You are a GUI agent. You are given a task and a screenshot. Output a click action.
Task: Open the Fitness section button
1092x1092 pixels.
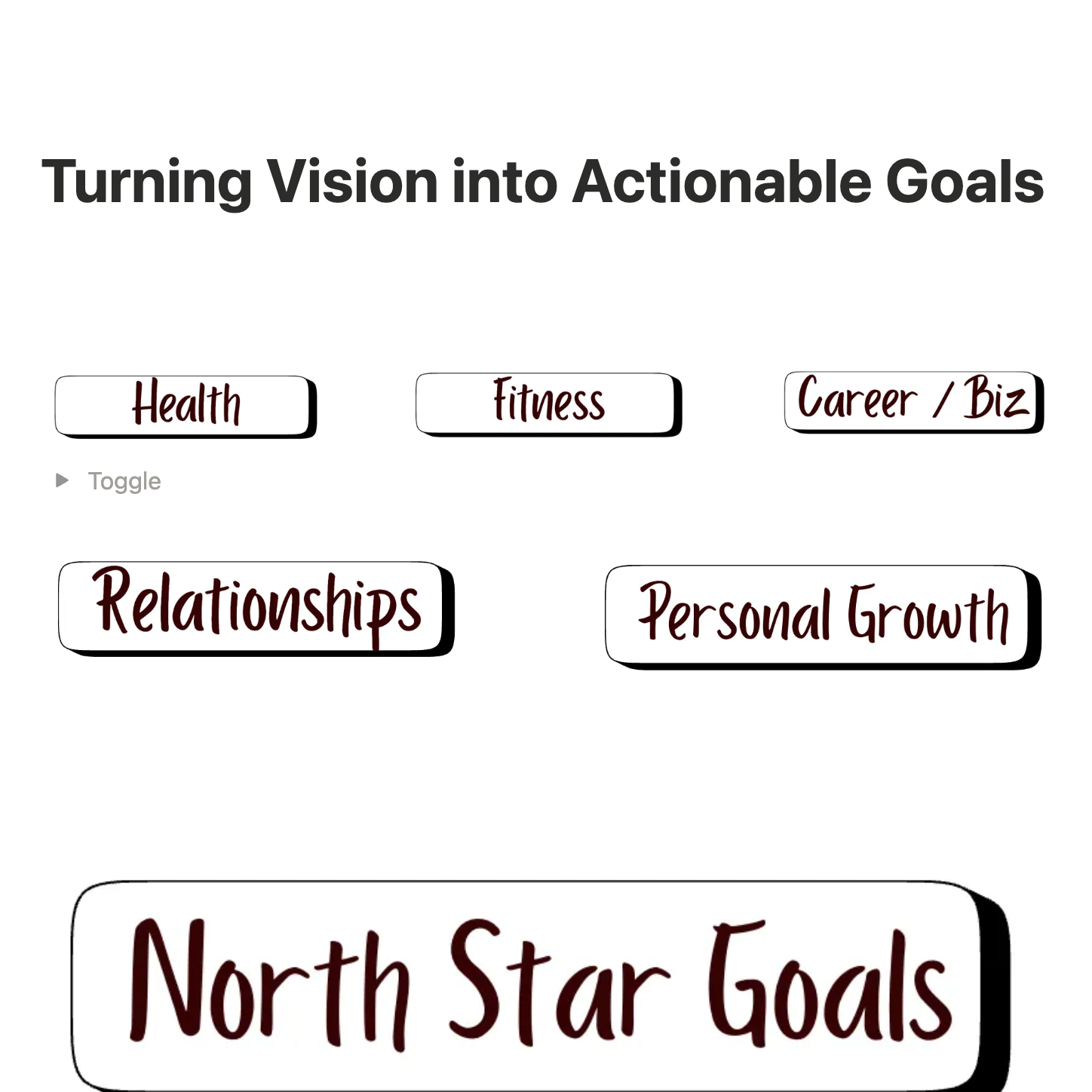click(x=548, y=403)
